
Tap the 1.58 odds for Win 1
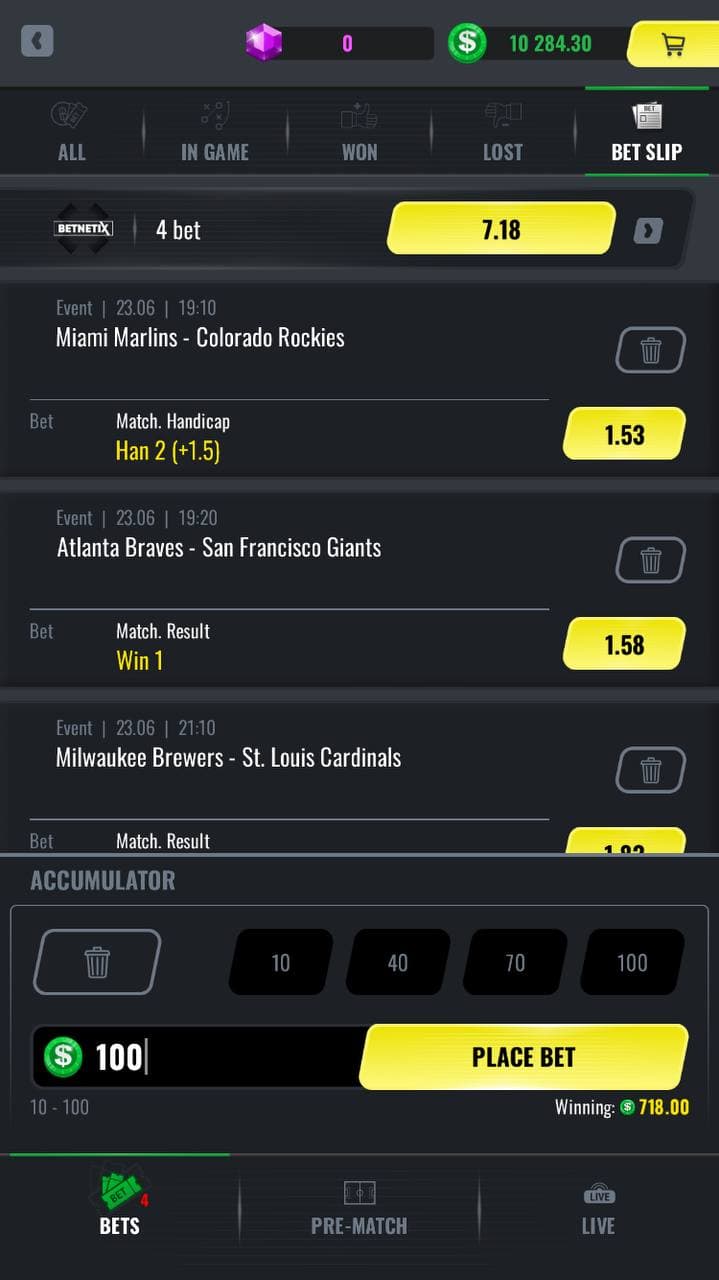(x=624, y=645)
